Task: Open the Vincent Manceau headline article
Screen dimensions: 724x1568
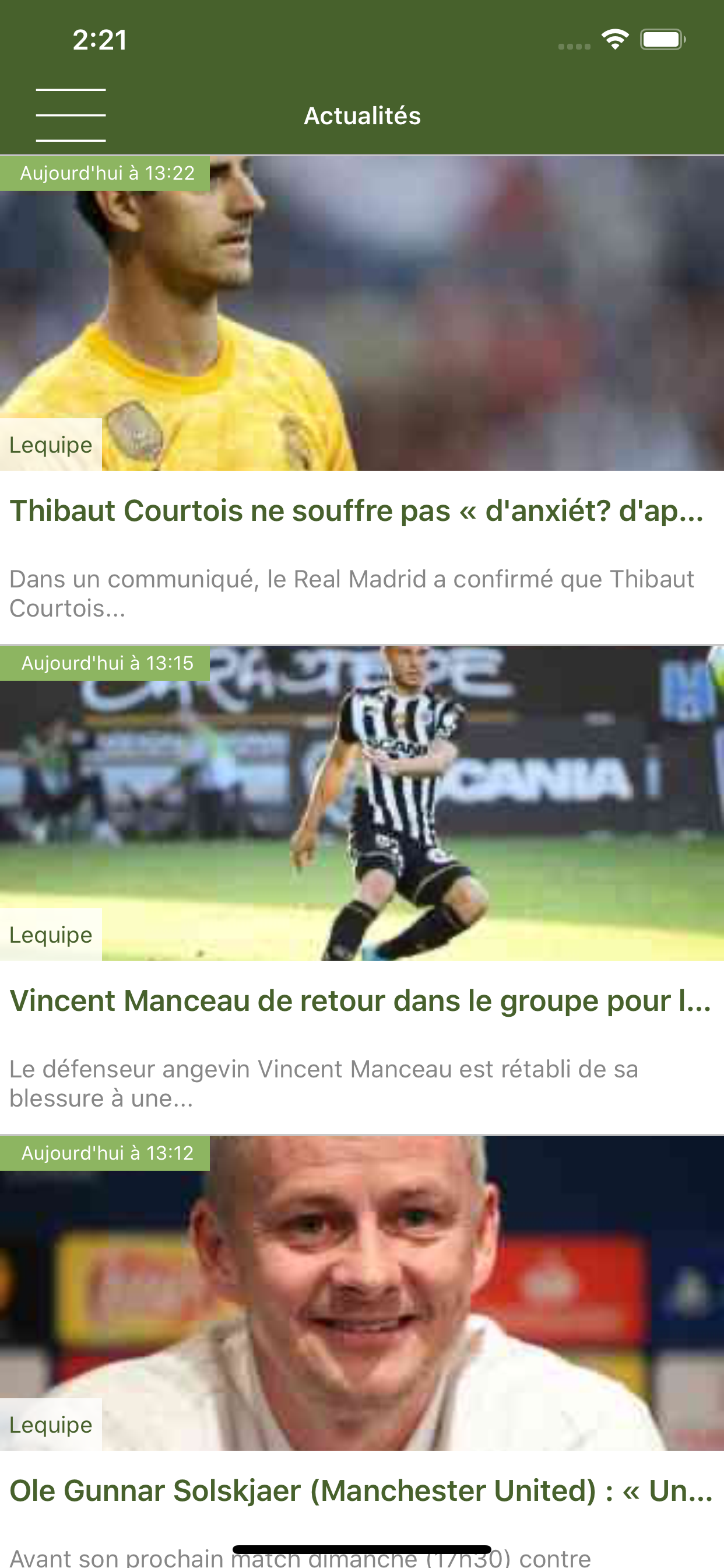Action: 360,1002
